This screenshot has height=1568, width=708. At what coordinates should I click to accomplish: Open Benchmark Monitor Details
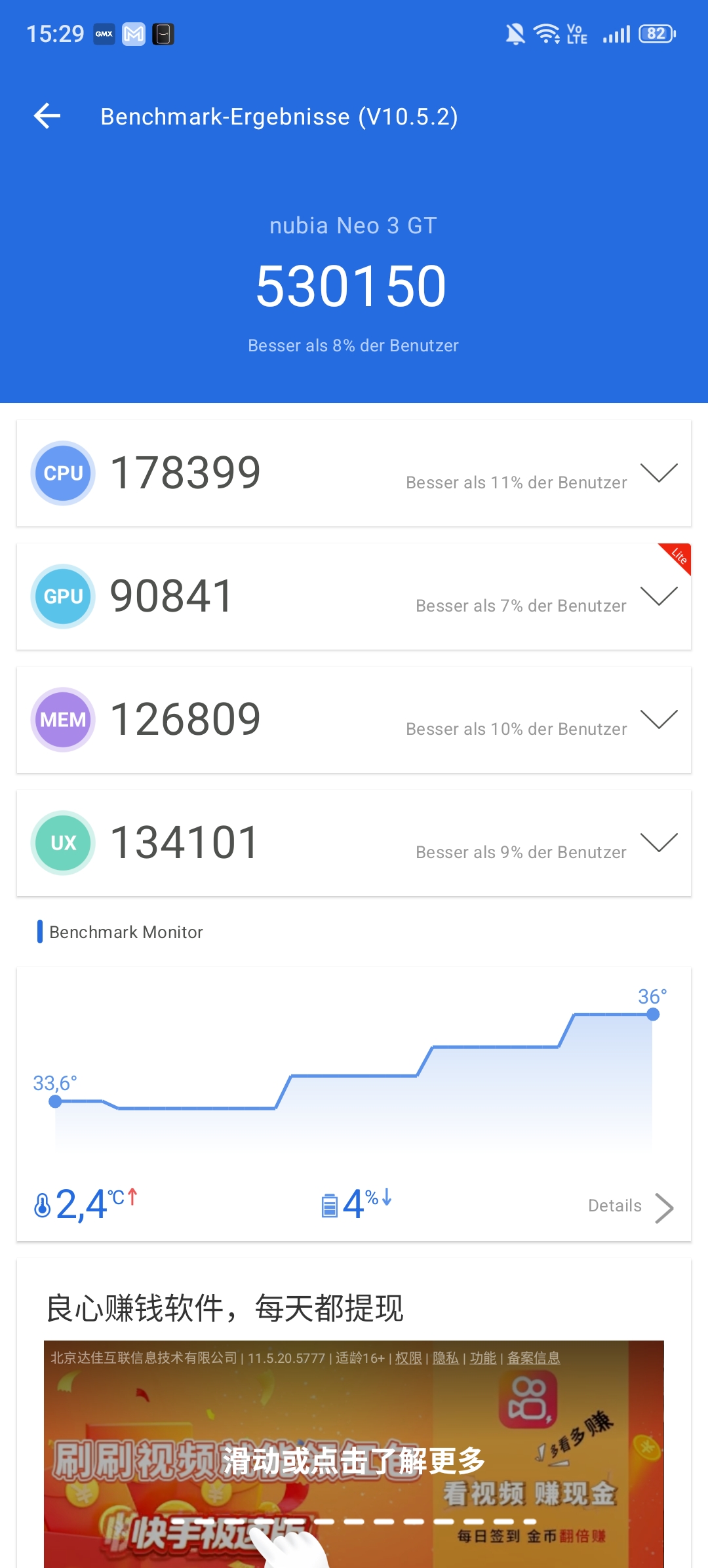pyautogui.click(x=629, y=1206)
